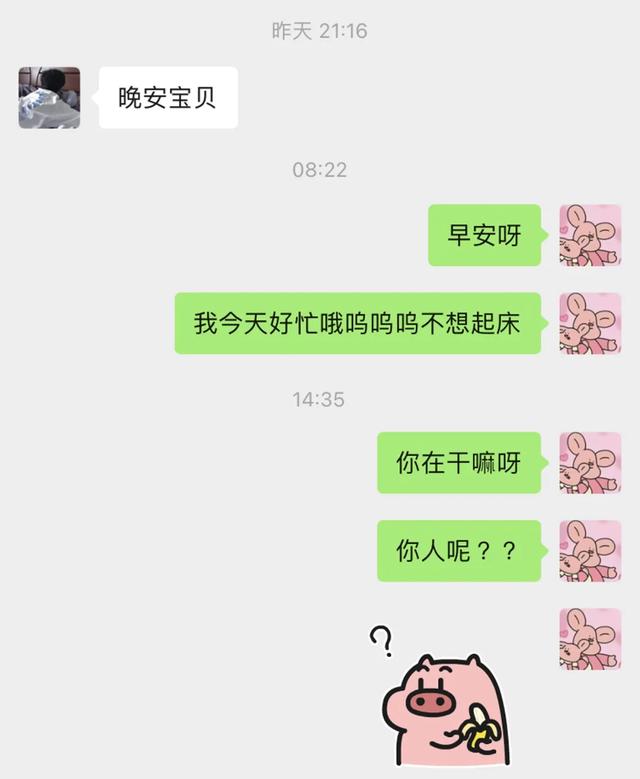Tap my avatar next to 早安呀
Screen dimensions: 640x779
click(x=590, y=235)
